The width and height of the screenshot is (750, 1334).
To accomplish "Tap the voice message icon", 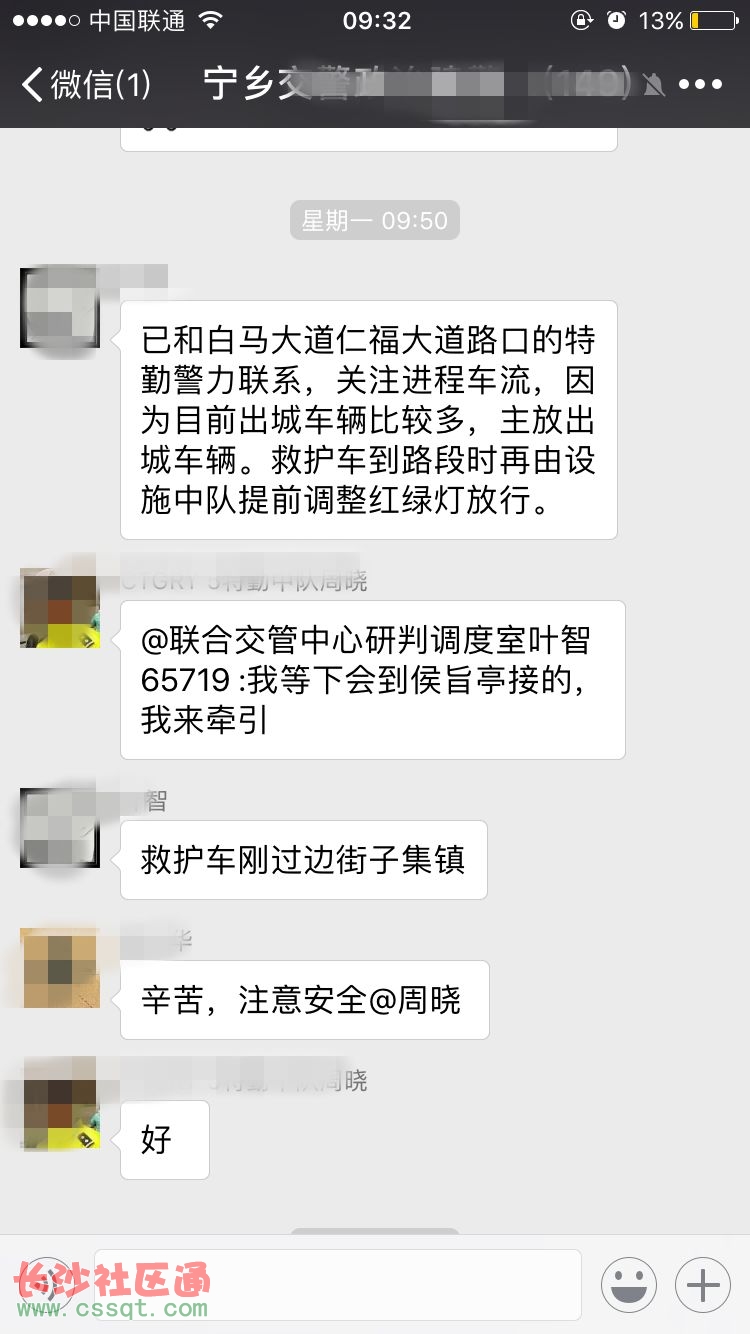I will [x=47, y=1285].
